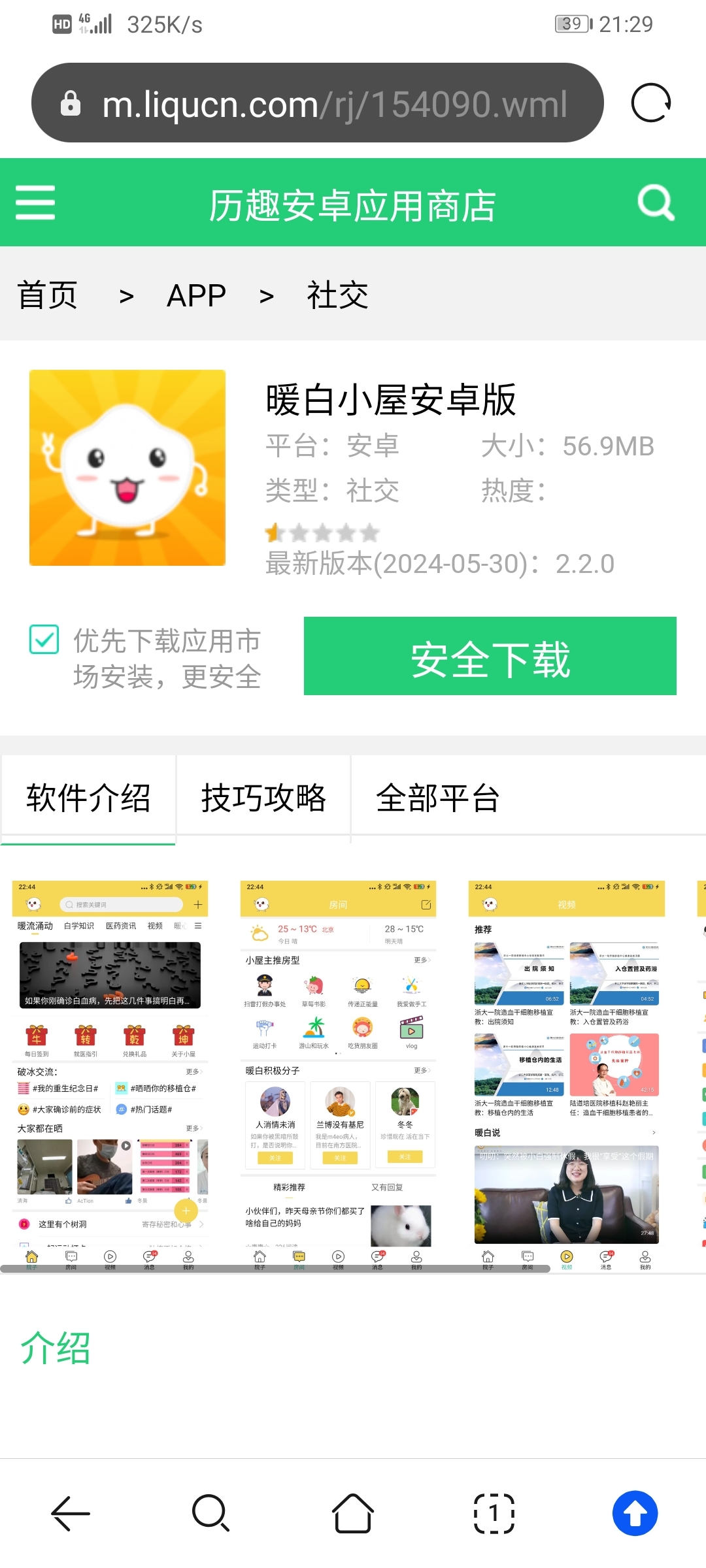Open the 房间 screenshot preview
This screenshot has width=706, height=1568.
coord(339,1075)
